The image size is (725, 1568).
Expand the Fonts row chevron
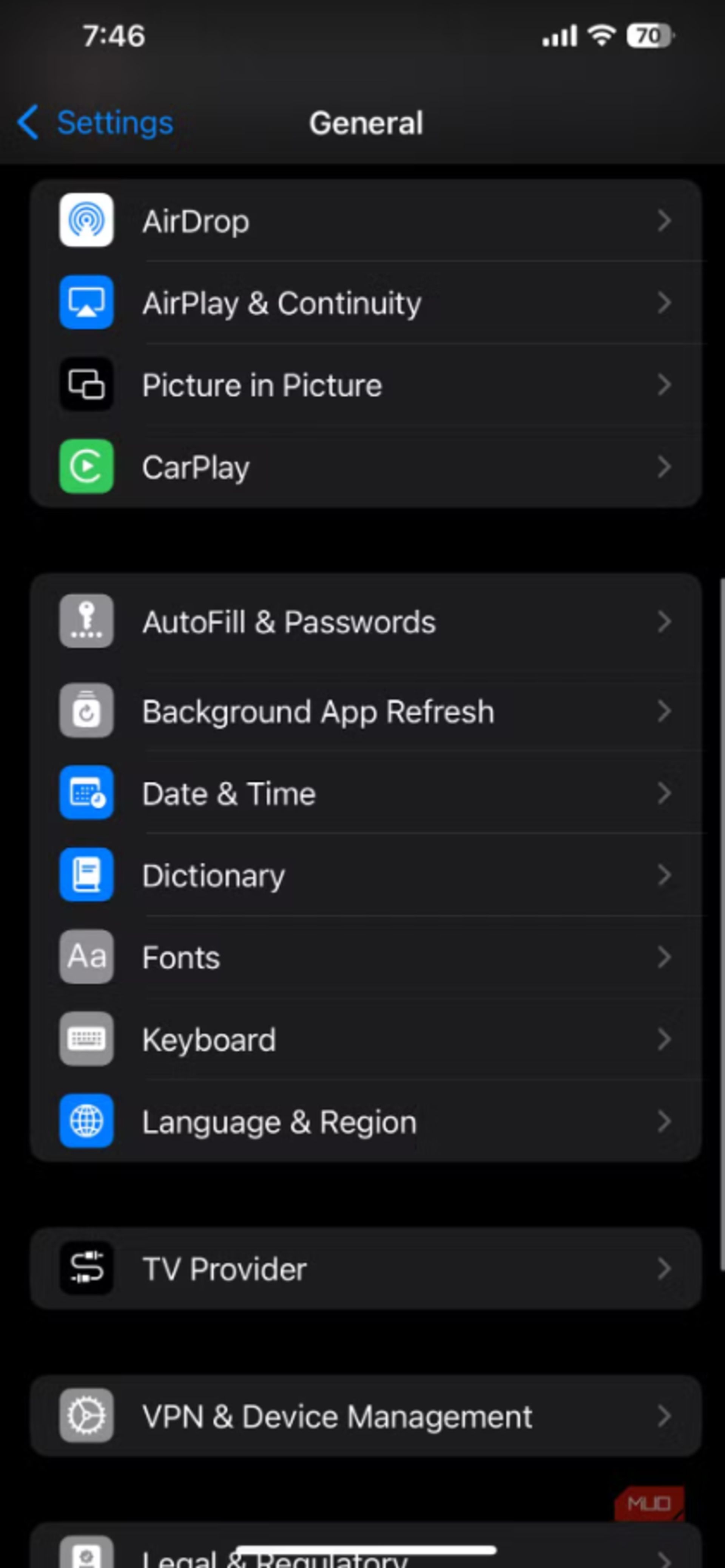664,957
